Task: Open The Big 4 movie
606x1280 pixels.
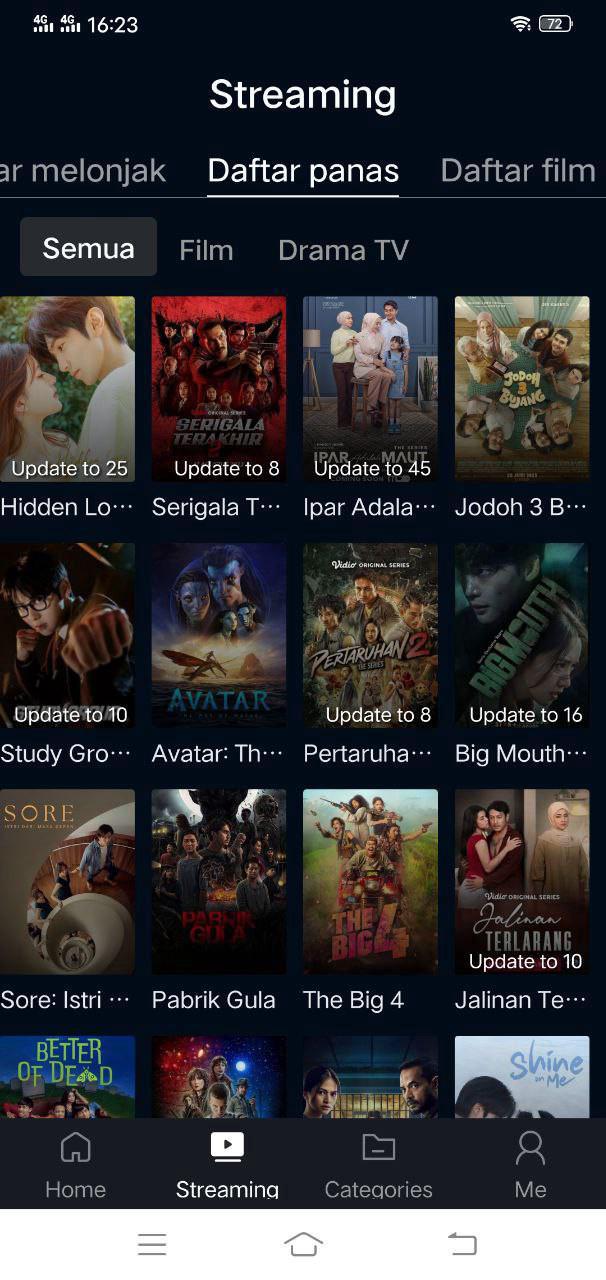Action: [x=370, y=881]
